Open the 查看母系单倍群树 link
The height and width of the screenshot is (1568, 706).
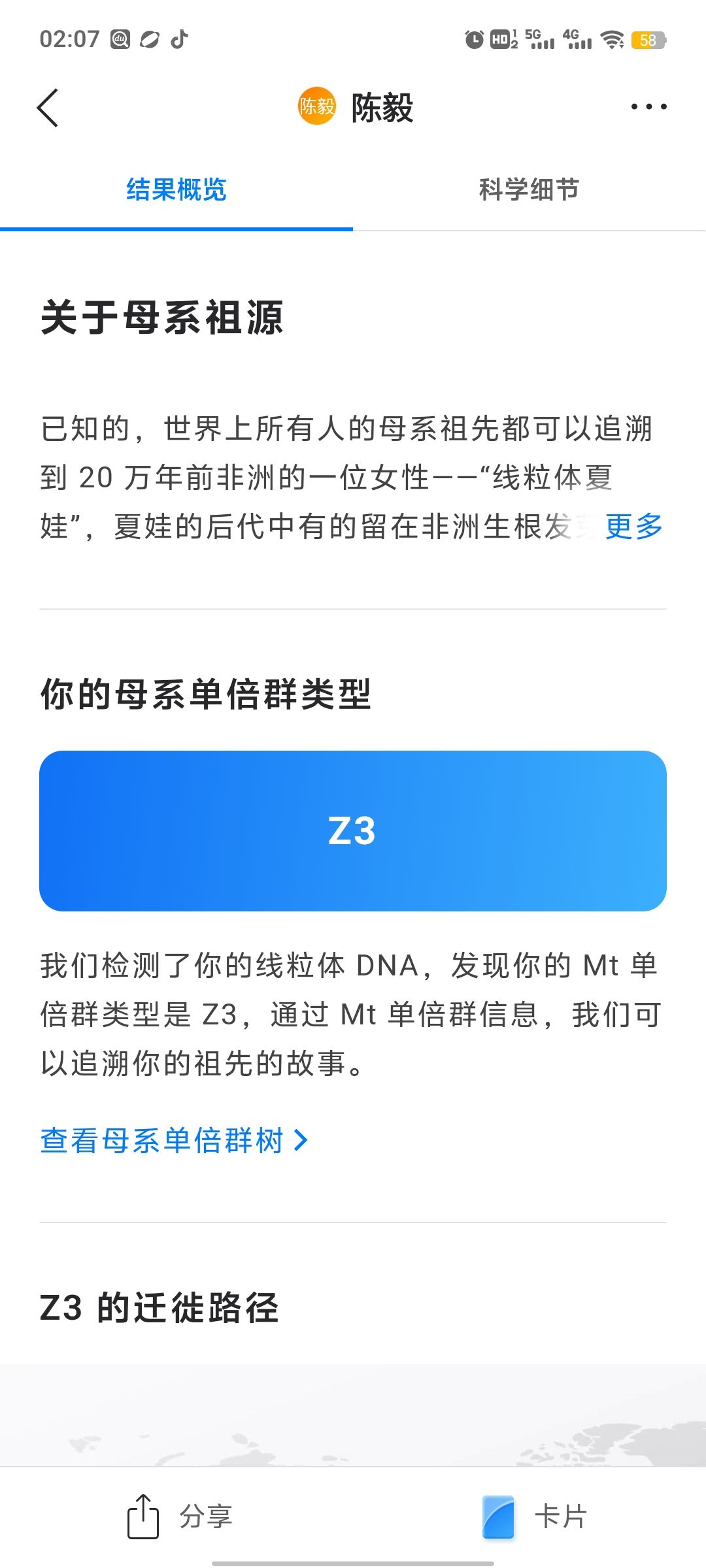click(174, 1141)
